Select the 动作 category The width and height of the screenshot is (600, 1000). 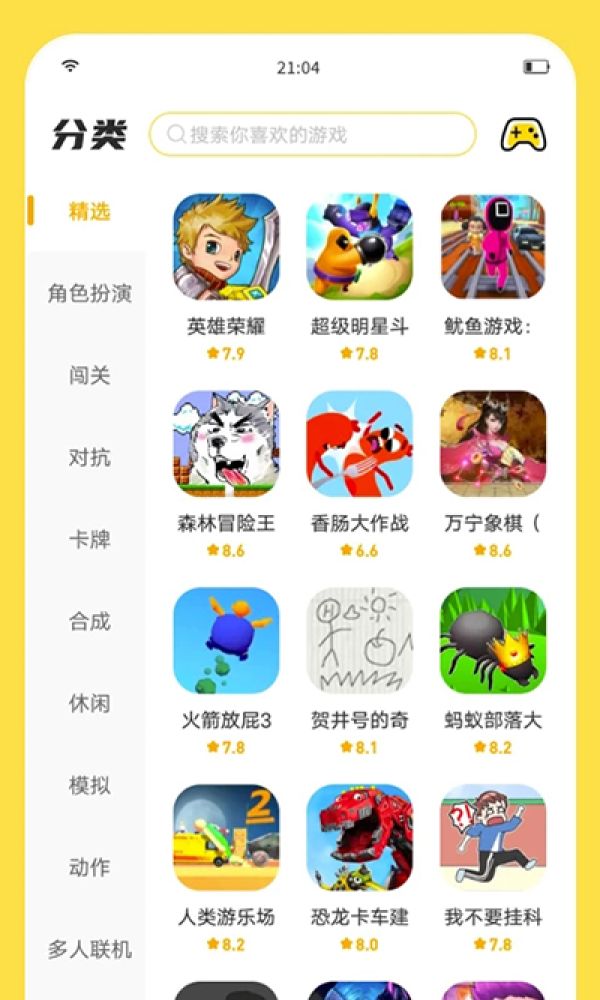tap(89, 867)
